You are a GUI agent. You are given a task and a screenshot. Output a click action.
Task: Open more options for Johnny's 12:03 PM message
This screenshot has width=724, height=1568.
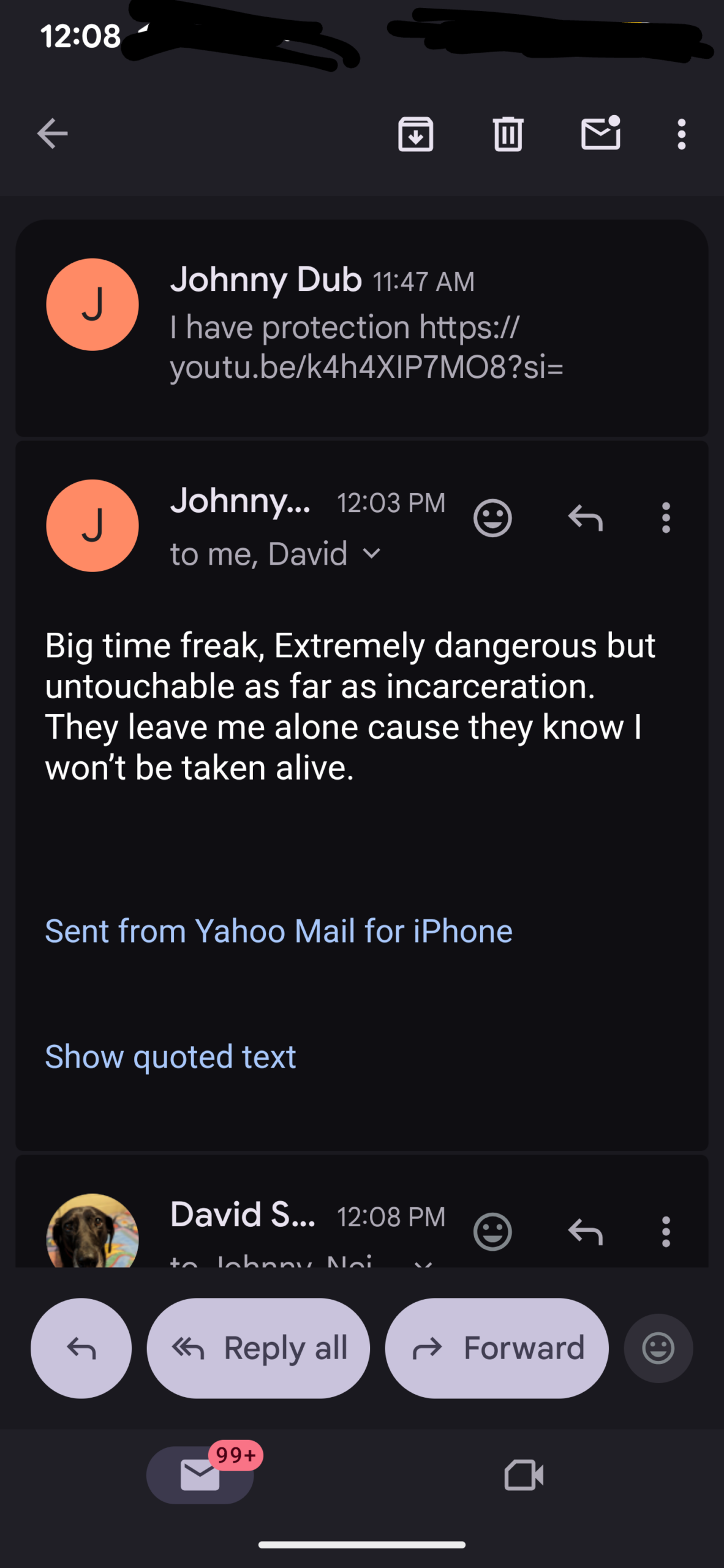click(x=666, y=518)
